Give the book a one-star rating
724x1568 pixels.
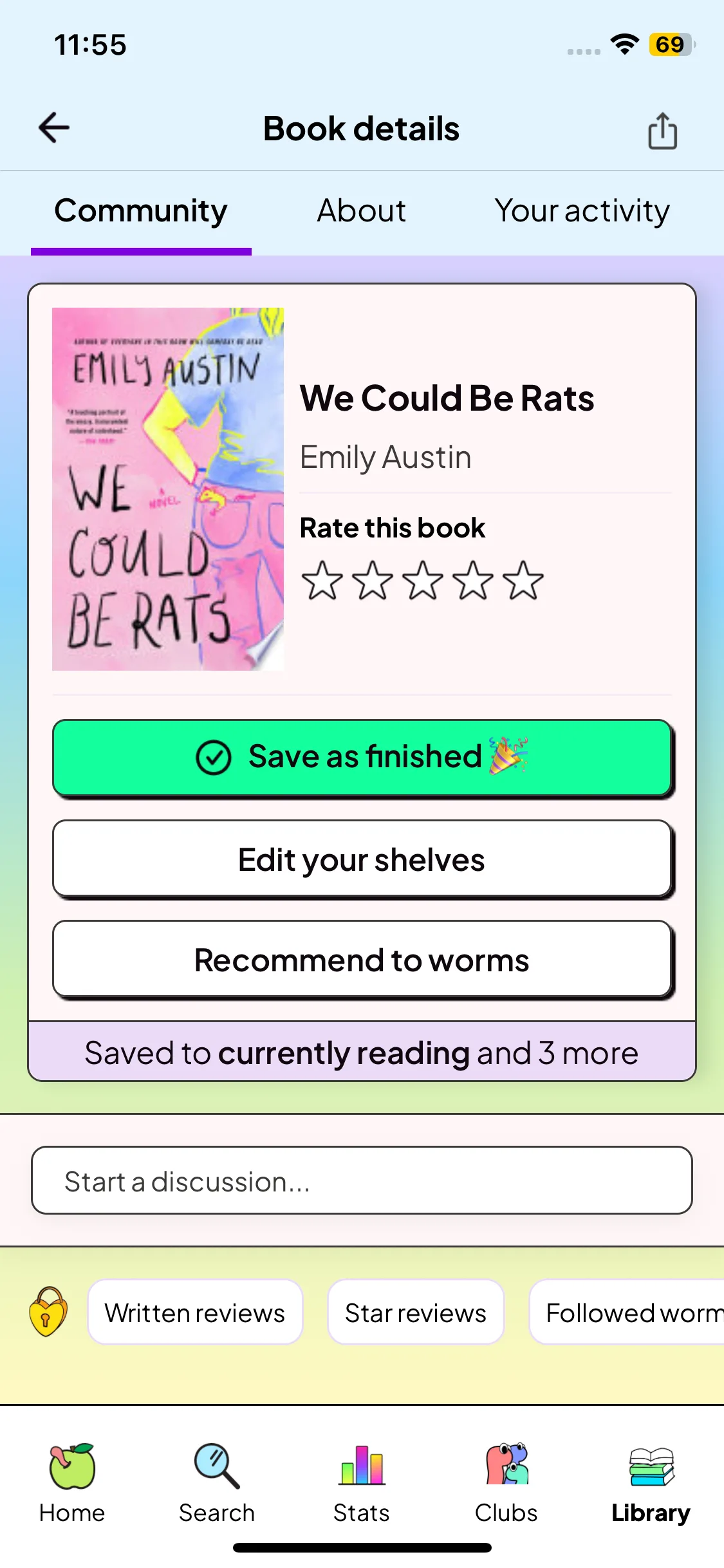click(x=322, y=581)
